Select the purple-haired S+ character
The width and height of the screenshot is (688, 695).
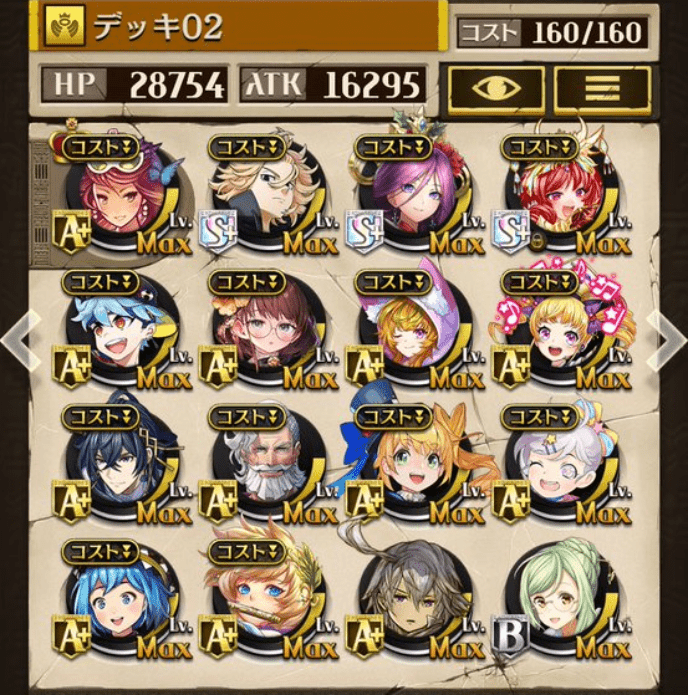(x=412, y=197)
